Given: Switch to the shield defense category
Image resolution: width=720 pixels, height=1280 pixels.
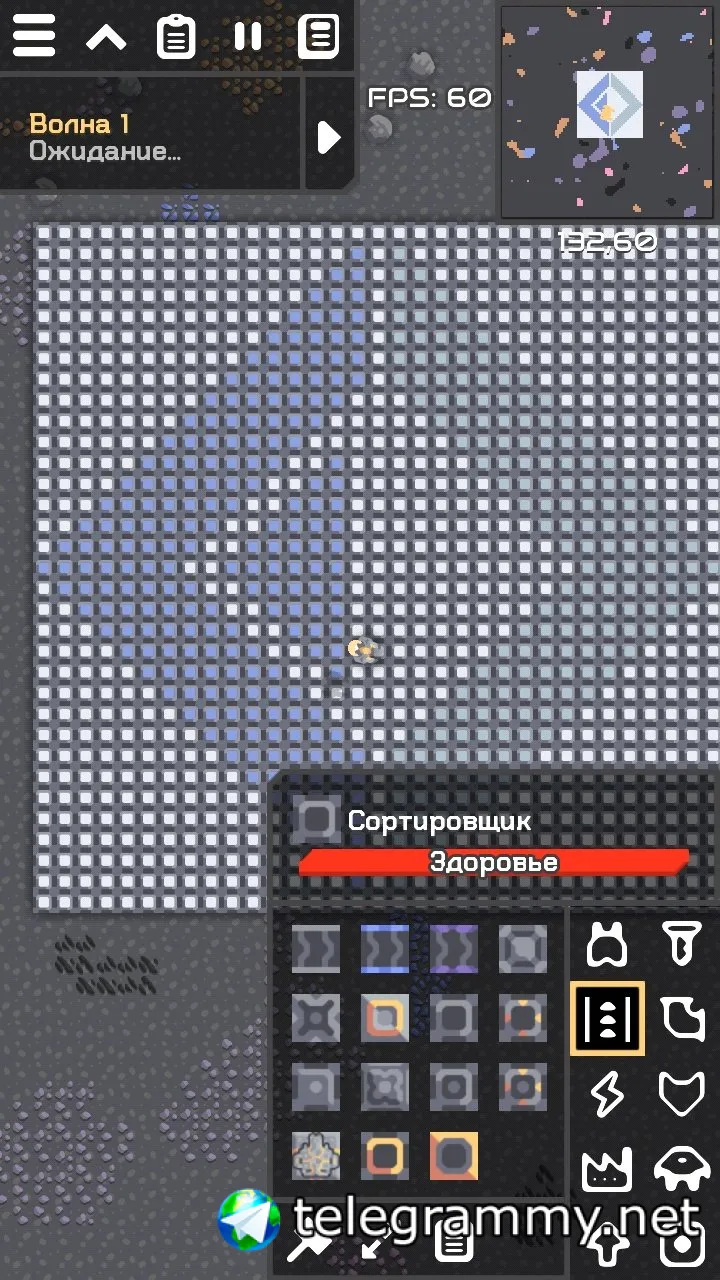Looking at the screenshot, I should [x=683, y=1094].
